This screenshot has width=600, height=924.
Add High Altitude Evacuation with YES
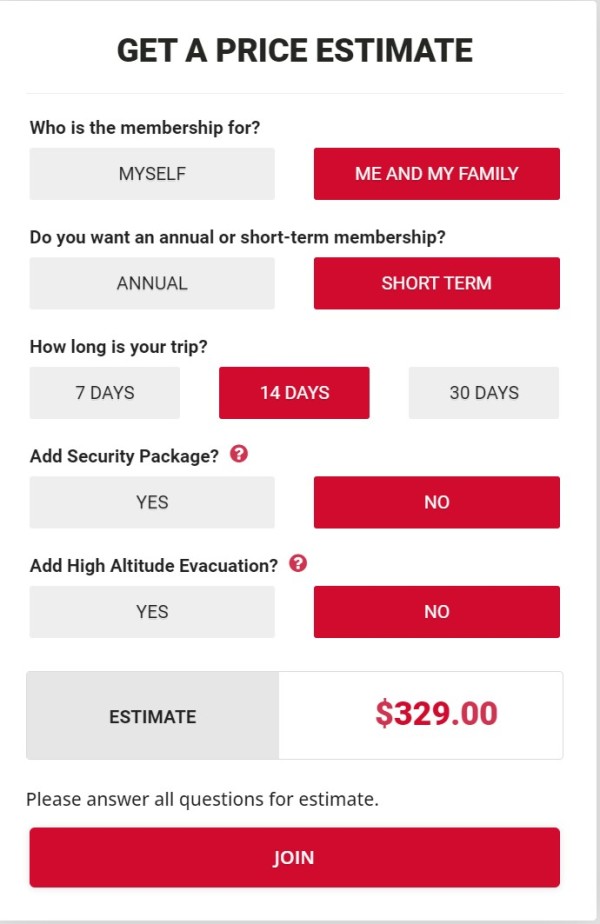click(152, 612)
